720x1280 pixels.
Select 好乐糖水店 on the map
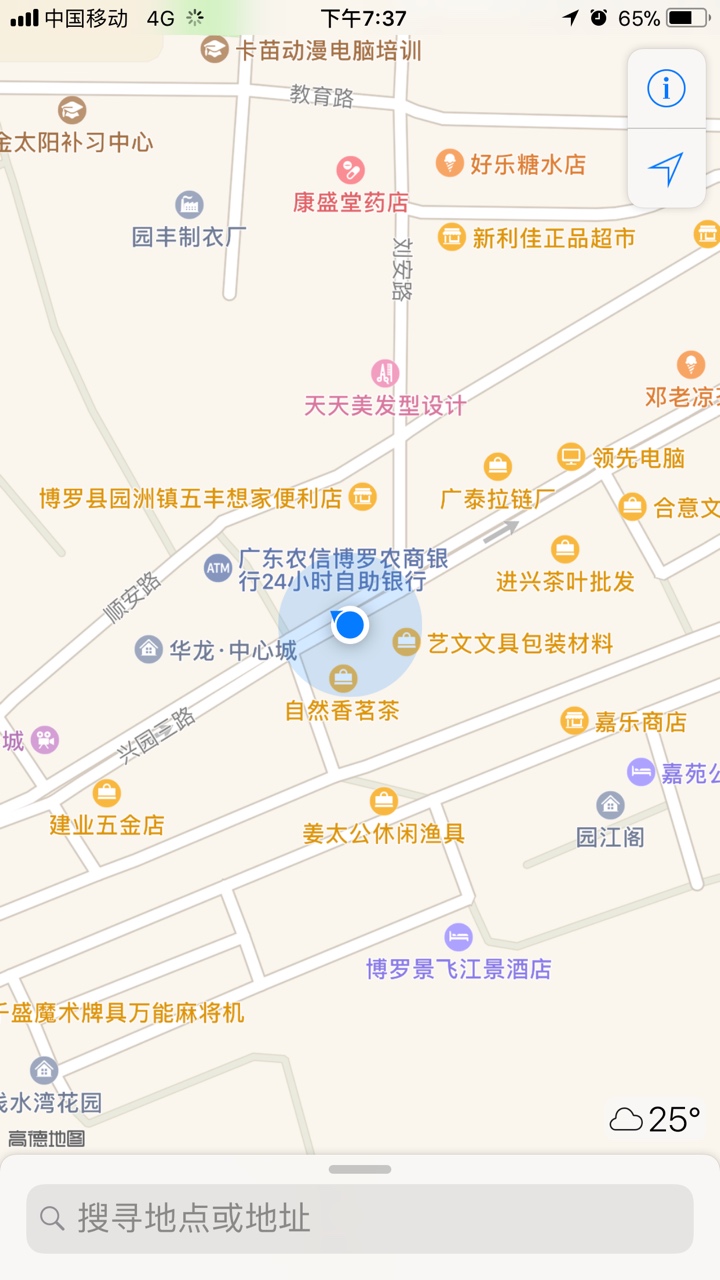[x=450, y=163]
